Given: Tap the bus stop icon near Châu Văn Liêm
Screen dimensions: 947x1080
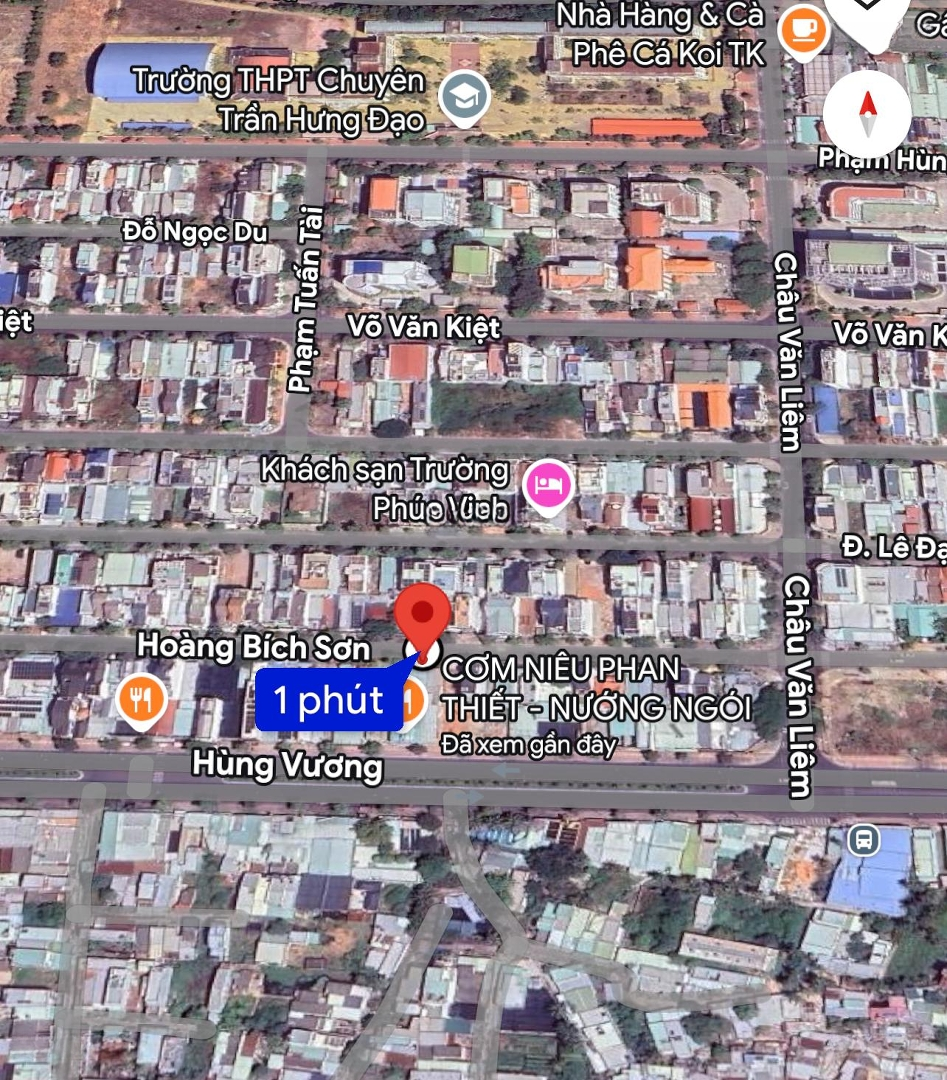Looking at the screenshot, I should pos(863,840).
